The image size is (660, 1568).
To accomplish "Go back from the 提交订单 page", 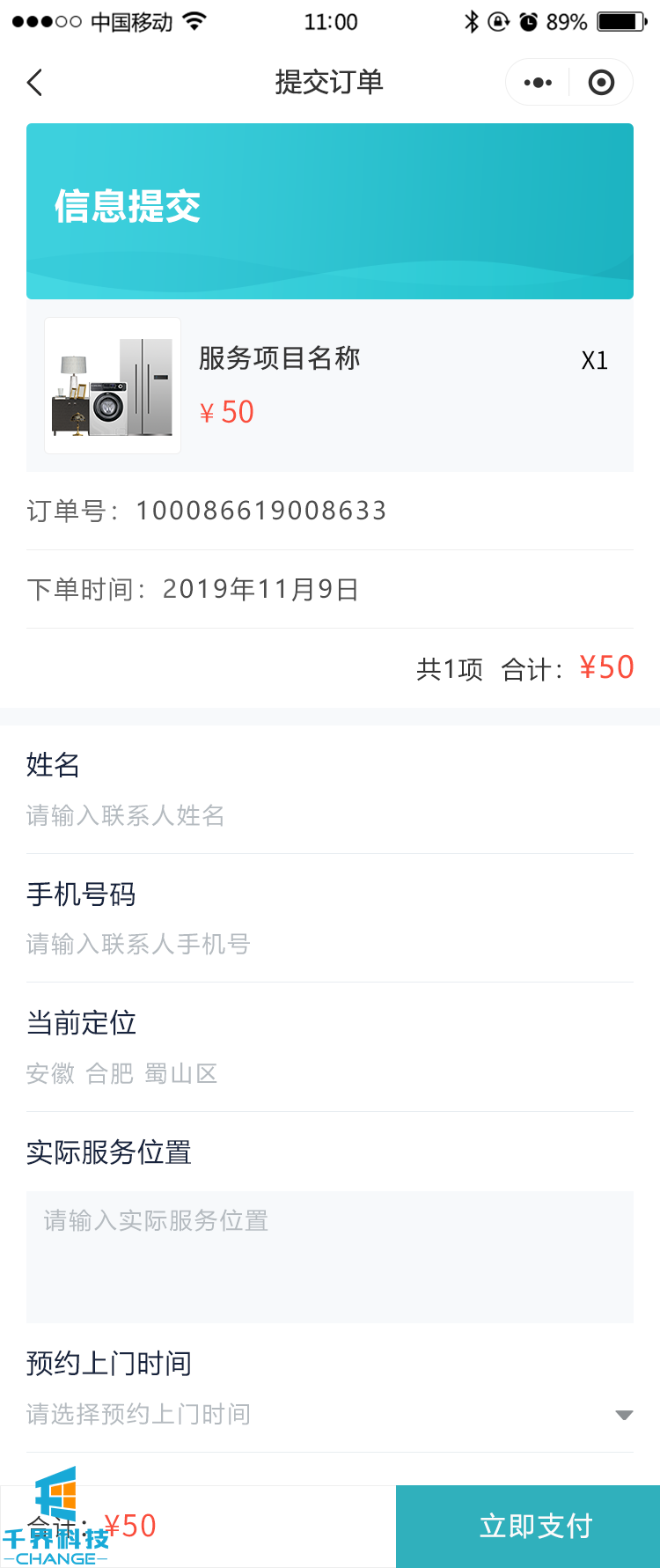I will click(x=35, y=83).
